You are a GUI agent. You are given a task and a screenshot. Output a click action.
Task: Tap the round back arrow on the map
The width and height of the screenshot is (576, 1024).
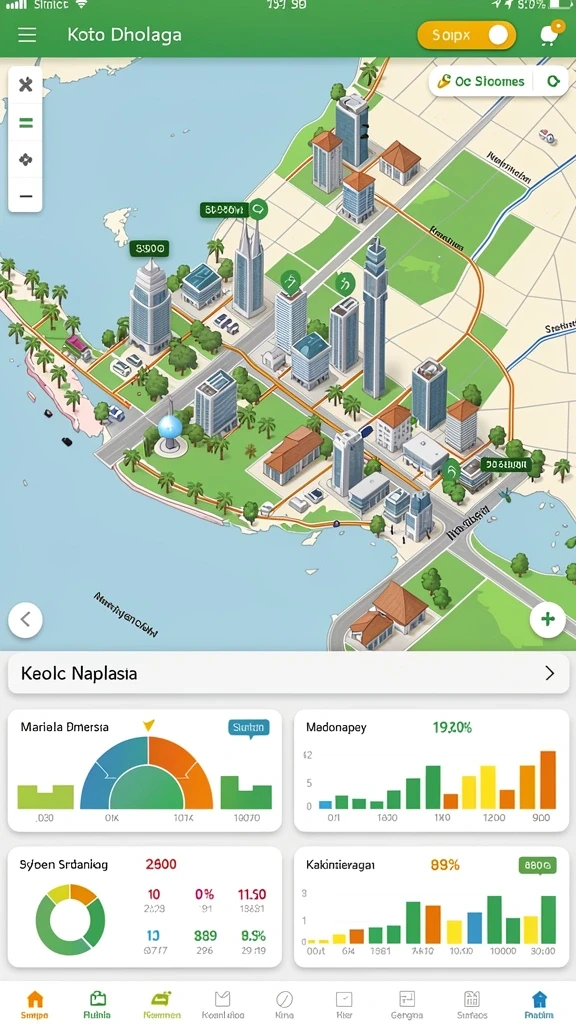[25, 619]
